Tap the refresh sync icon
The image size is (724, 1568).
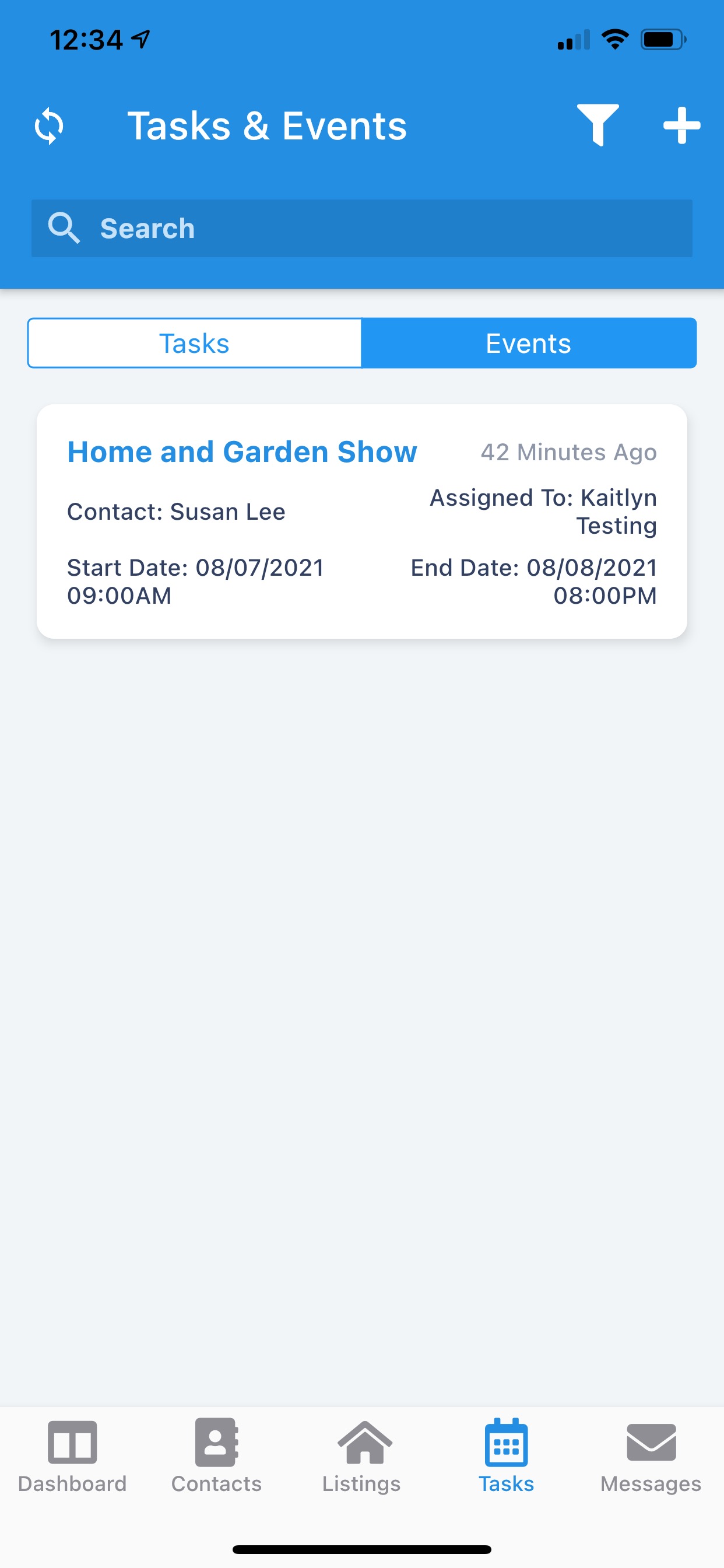(48, 126)
